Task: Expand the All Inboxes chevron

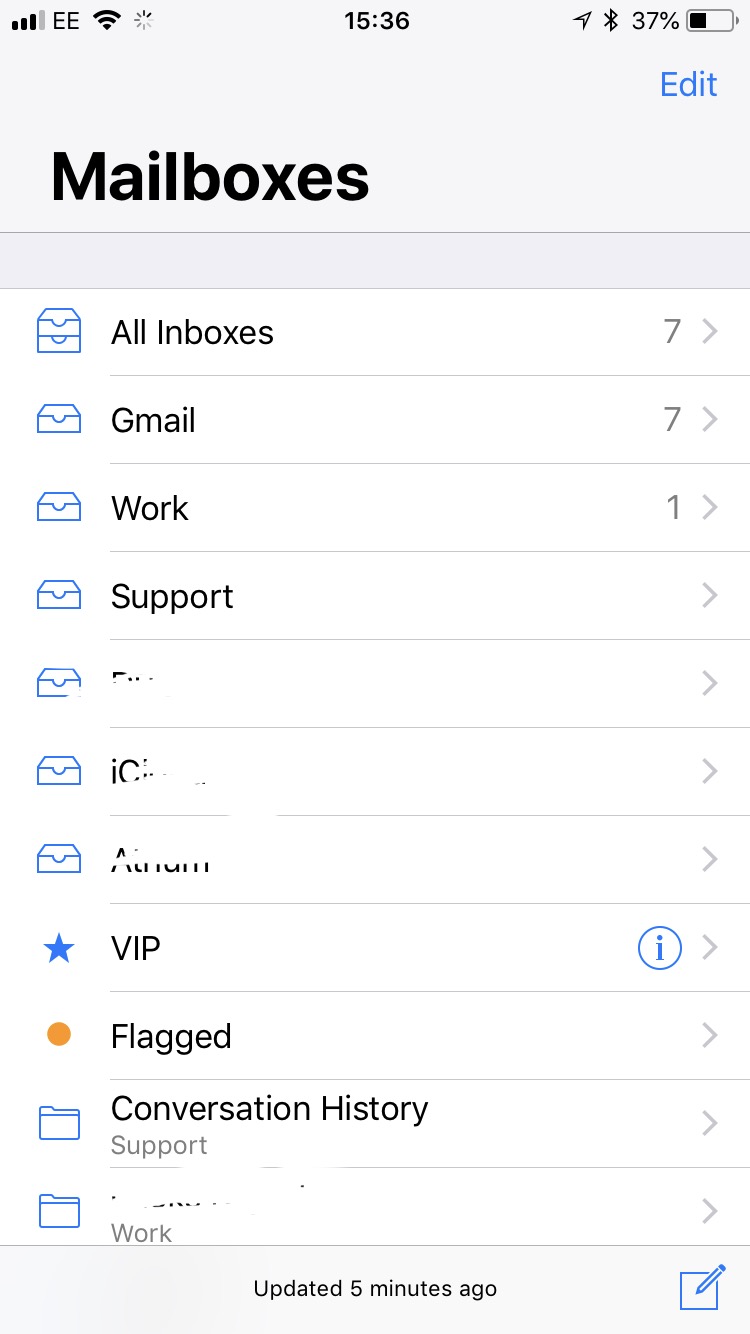Action: 710,331
